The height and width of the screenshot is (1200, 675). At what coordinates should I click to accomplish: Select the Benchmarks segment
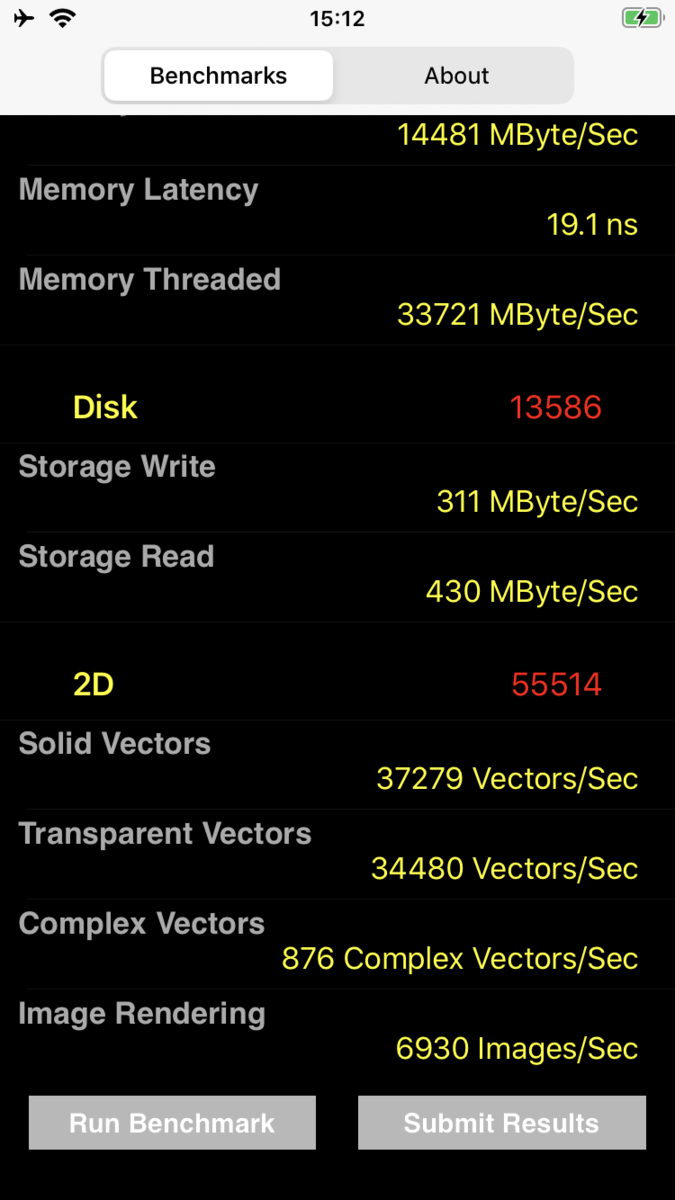(x=218, y=76)
